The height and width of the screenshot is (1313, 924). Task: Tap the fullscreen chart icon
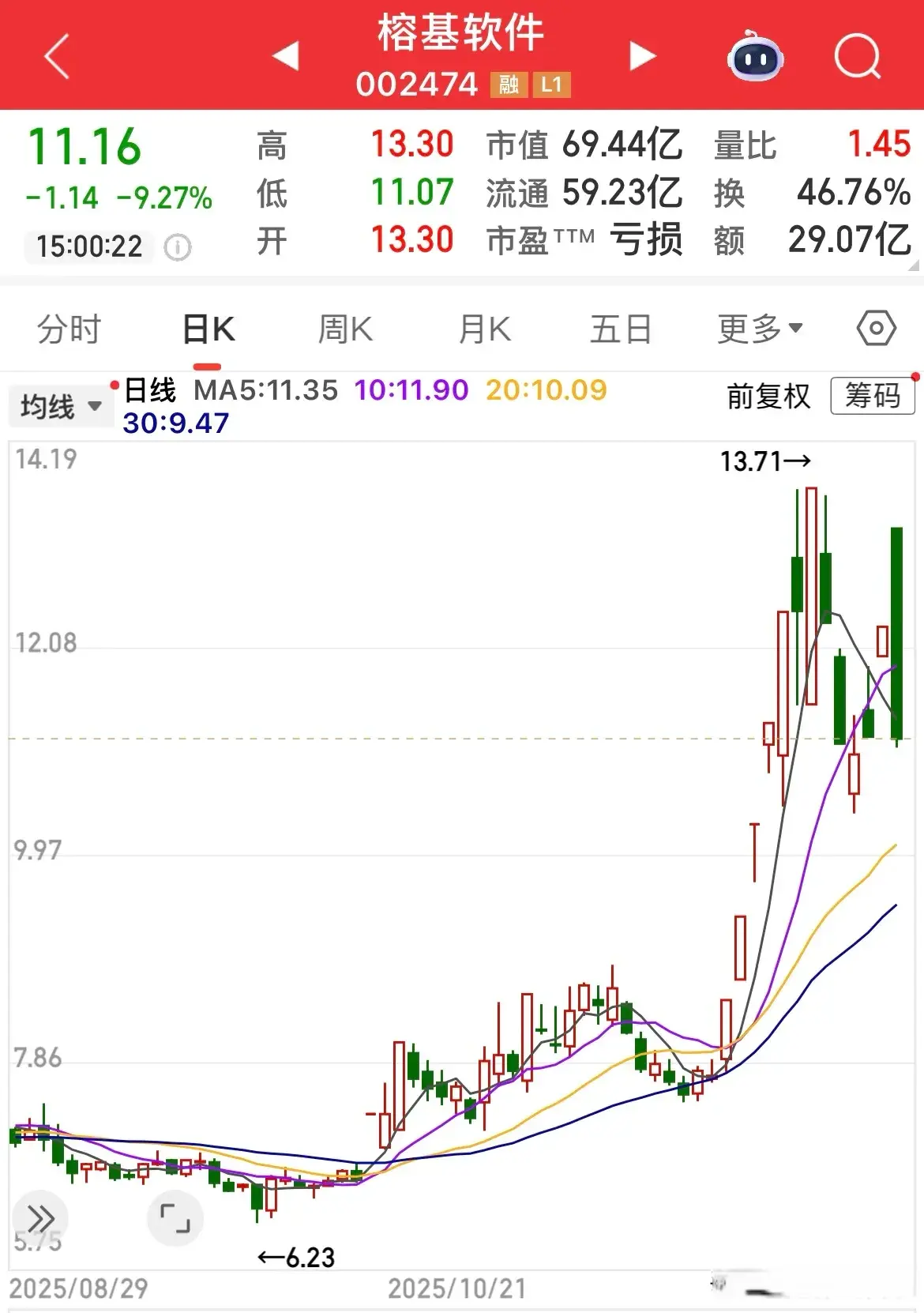(175, 1219)
